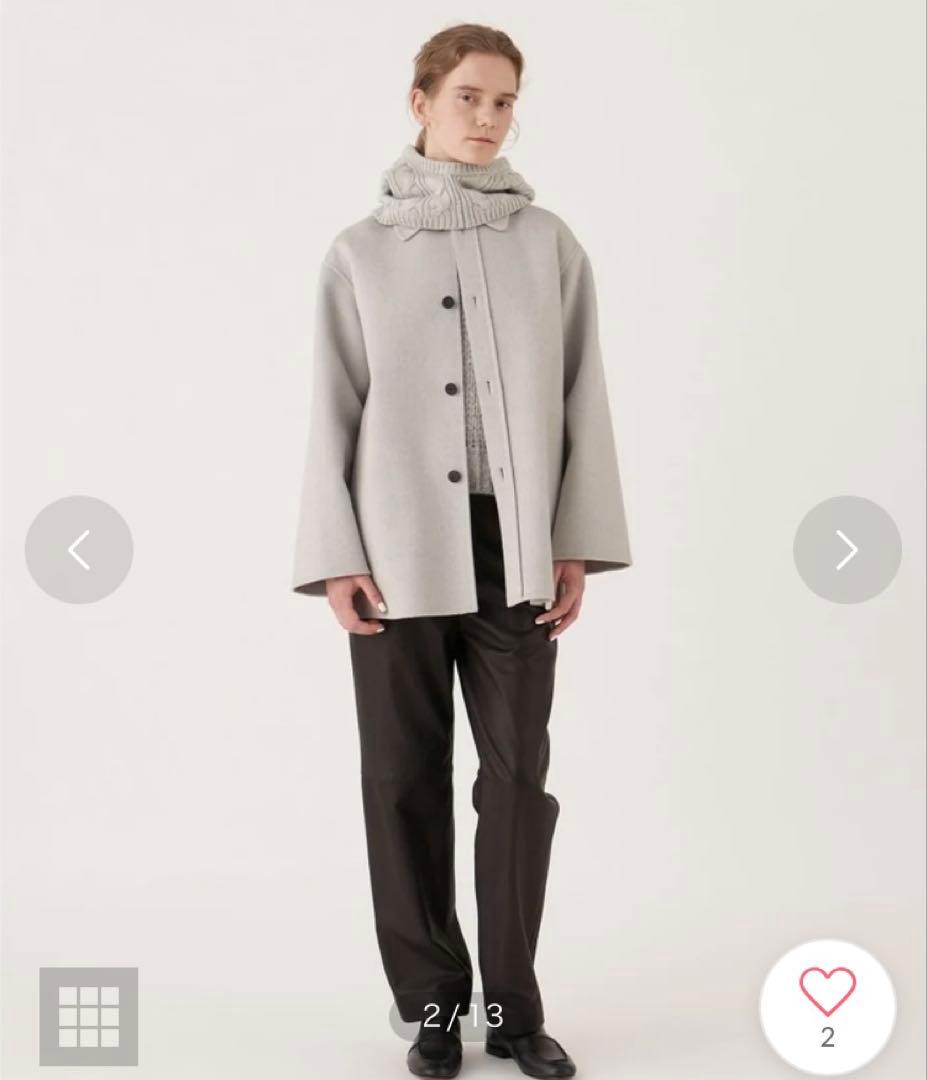Open the photo grid view
The image size is (927, 1080).
click(89, 1016)
